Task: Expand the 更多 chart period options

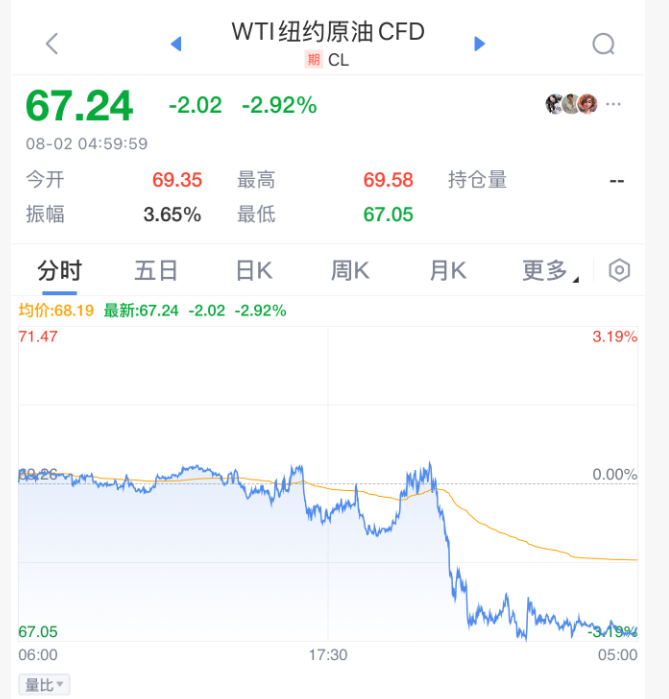Action: 549,270
